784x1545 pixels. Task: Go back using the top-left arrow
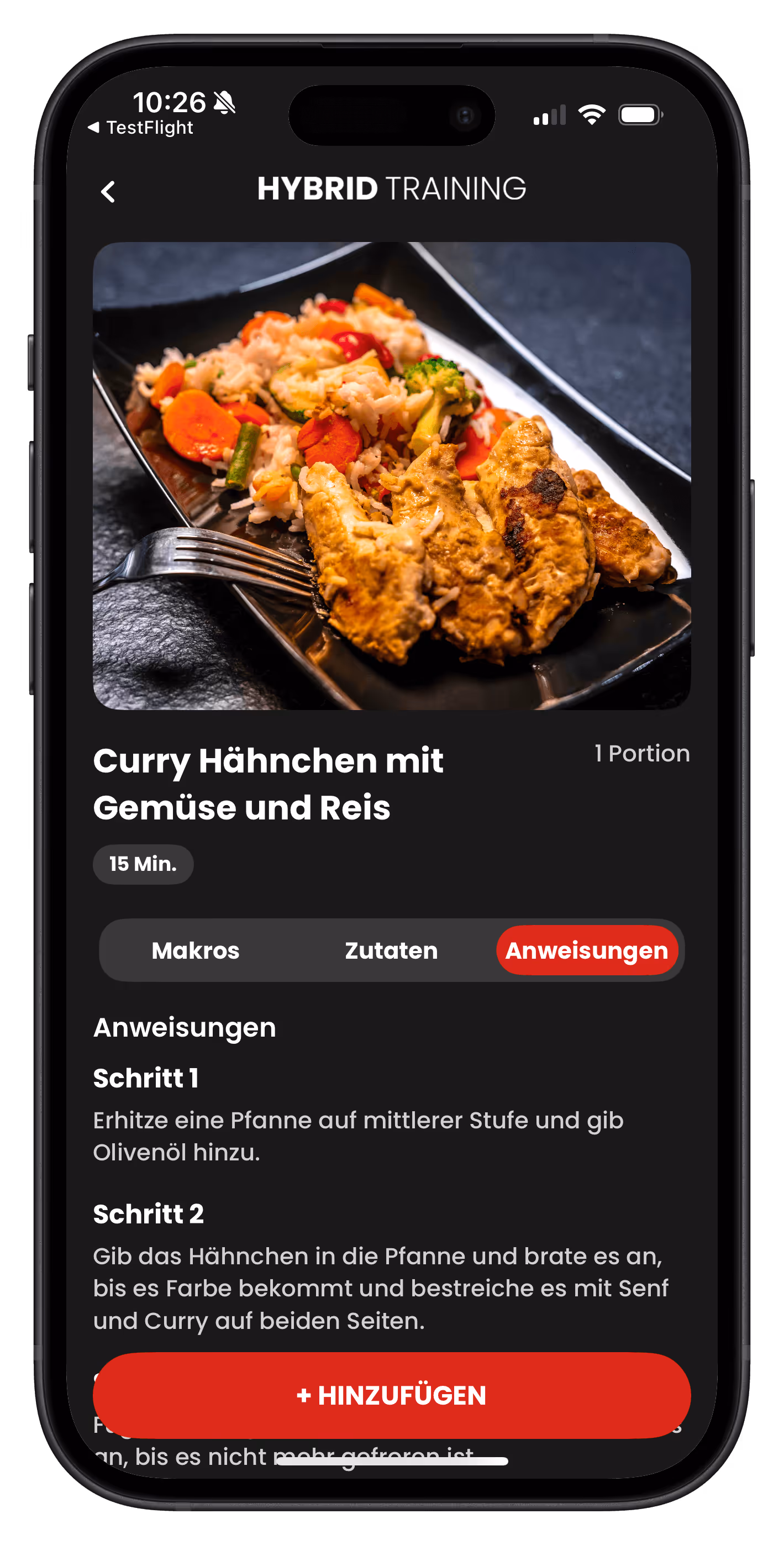pos(108,192)
